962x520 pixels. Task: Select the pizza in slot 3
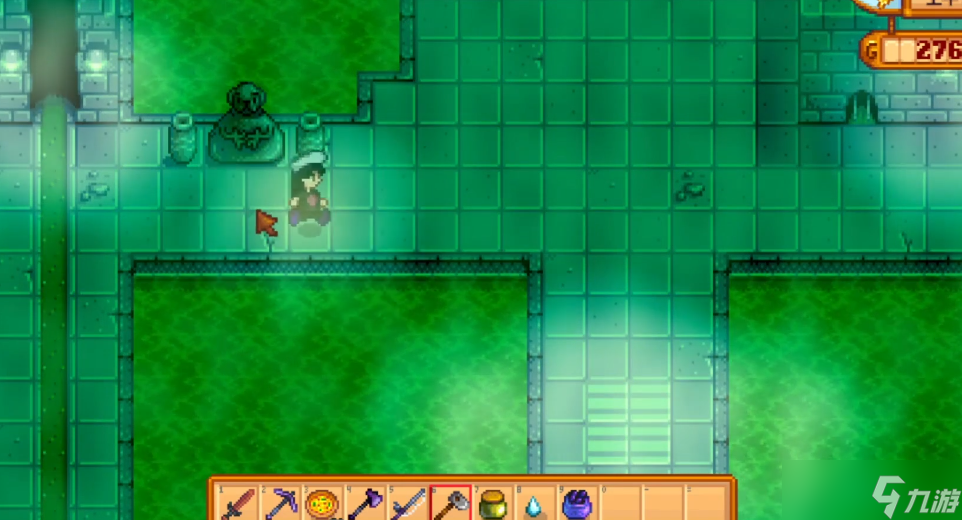click(x=323, y=503)
